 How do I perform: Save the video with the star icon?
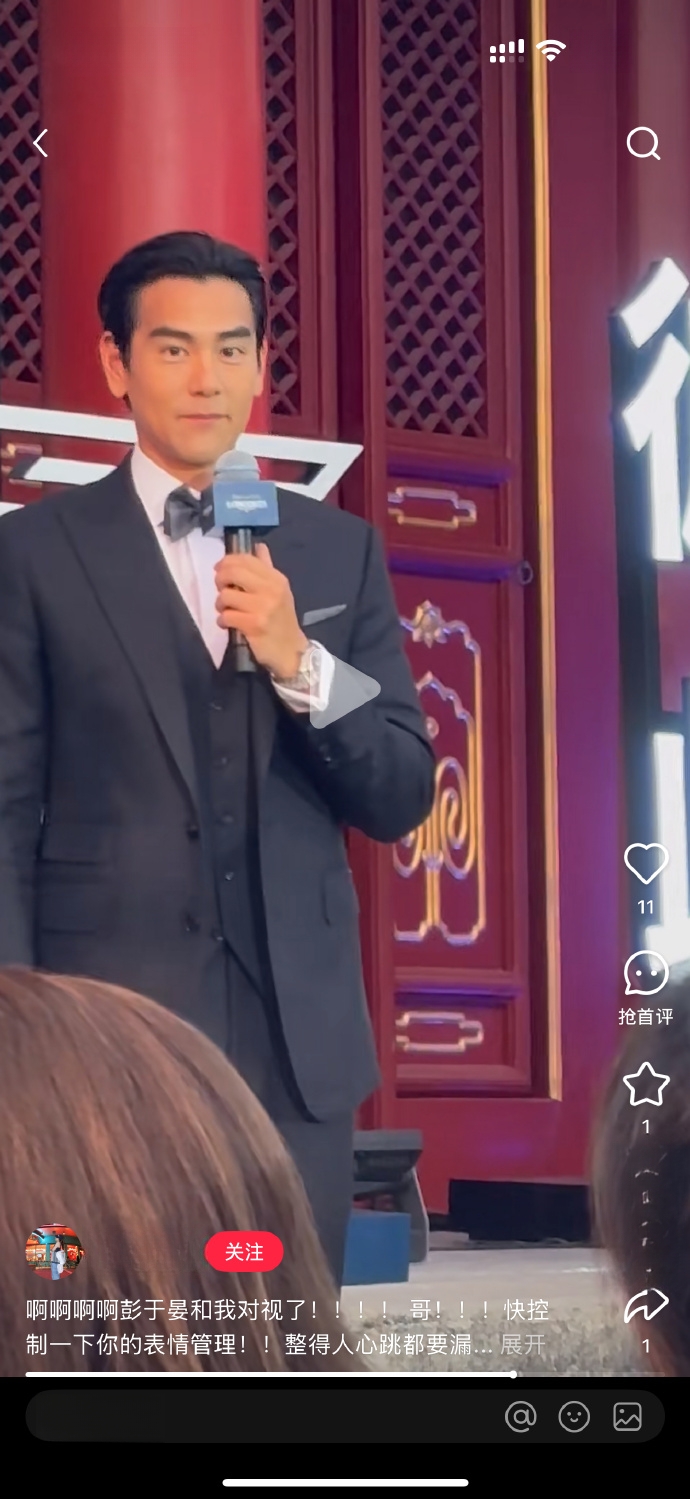point(645,1084)
